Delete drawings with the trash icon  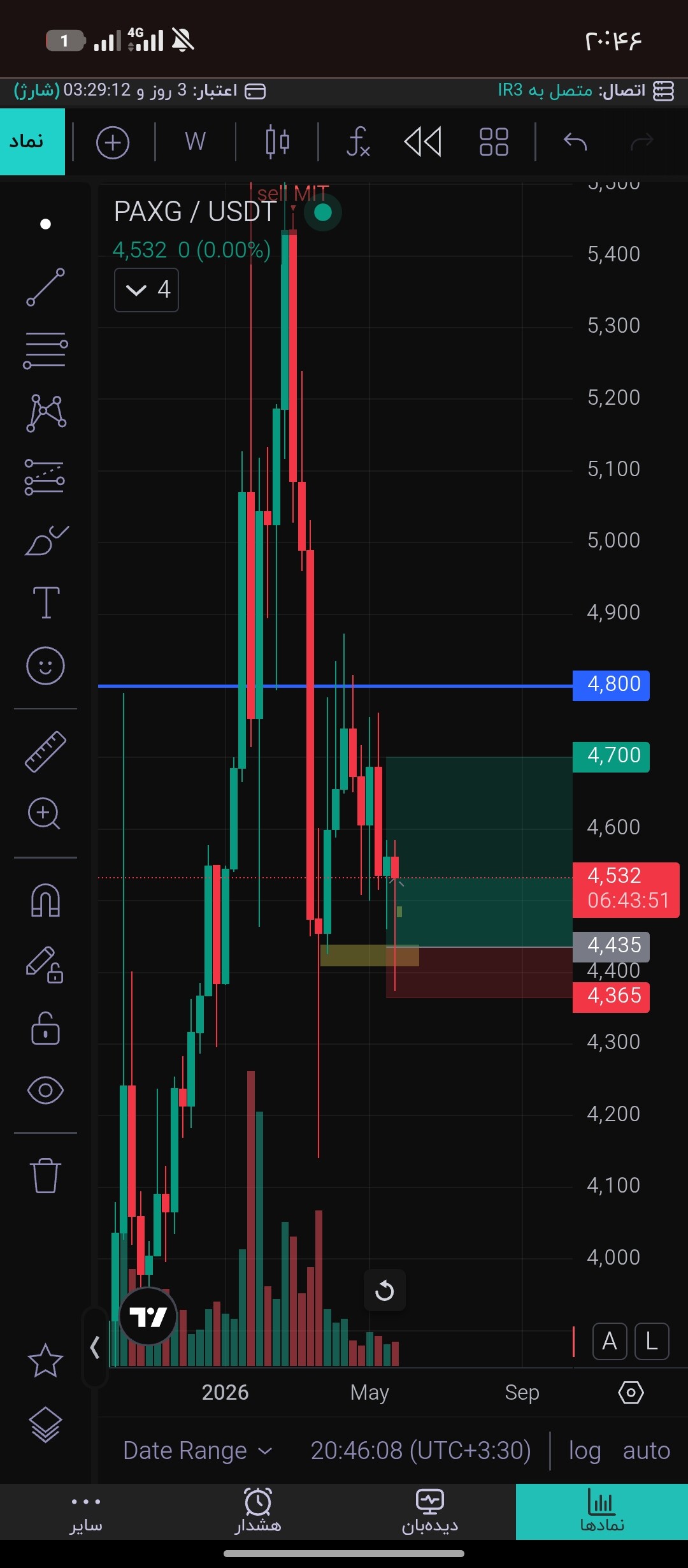coord(45,1175)
